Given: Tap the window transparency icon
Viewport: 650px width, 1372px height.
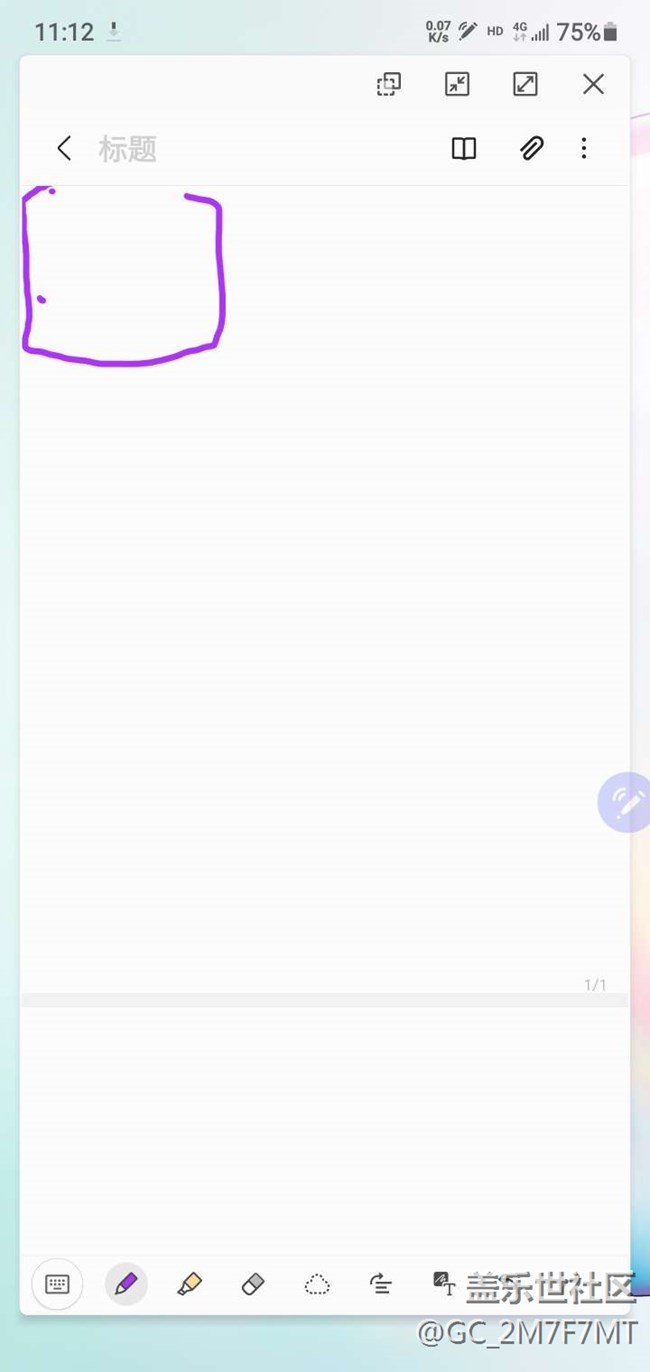Looking at the screenshot, I should pos(388,85).
